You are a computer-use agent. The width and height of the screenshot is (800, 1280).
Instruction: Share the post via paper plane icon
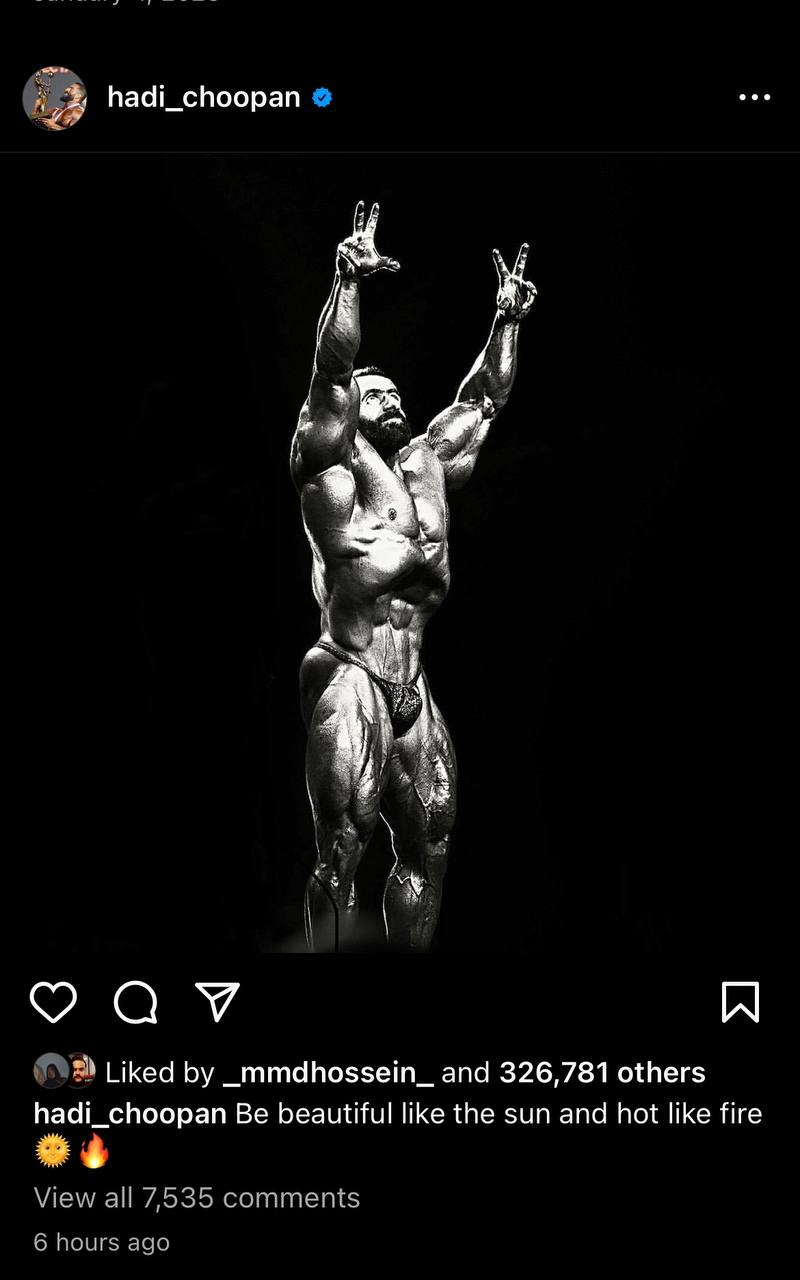tap(217, 1002)
